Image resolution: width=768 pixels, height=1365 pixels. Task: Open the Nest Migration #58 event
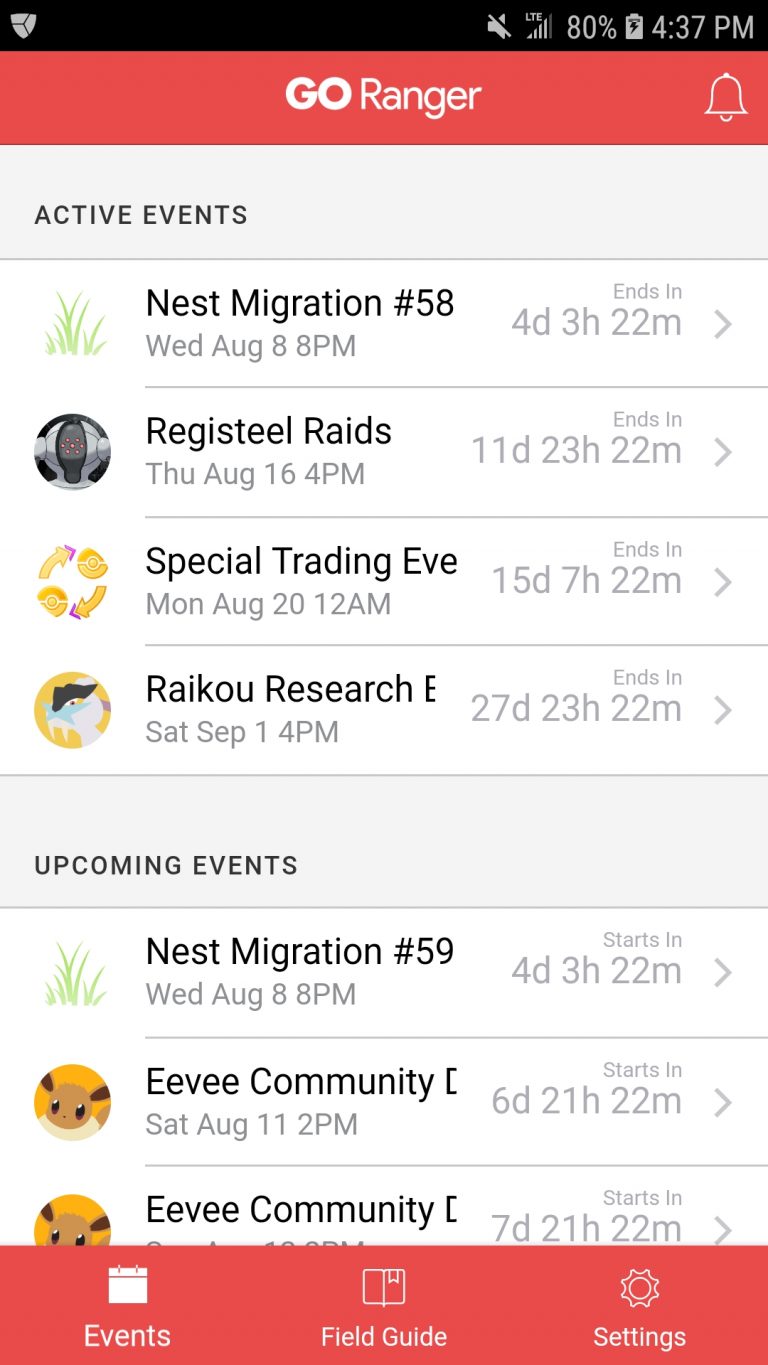(384, 324)
